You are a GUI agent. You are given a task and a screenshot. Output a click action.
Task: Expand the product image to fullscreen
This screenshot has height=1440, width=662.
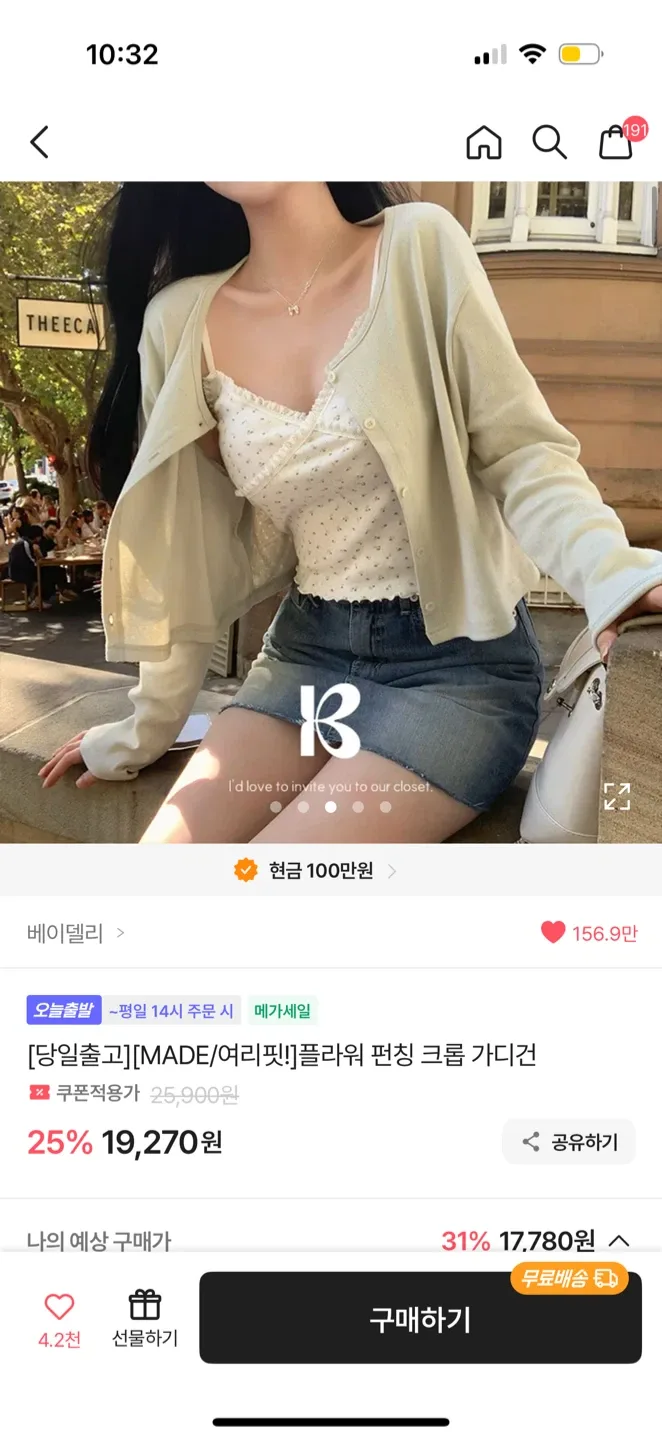pos(617,796)
